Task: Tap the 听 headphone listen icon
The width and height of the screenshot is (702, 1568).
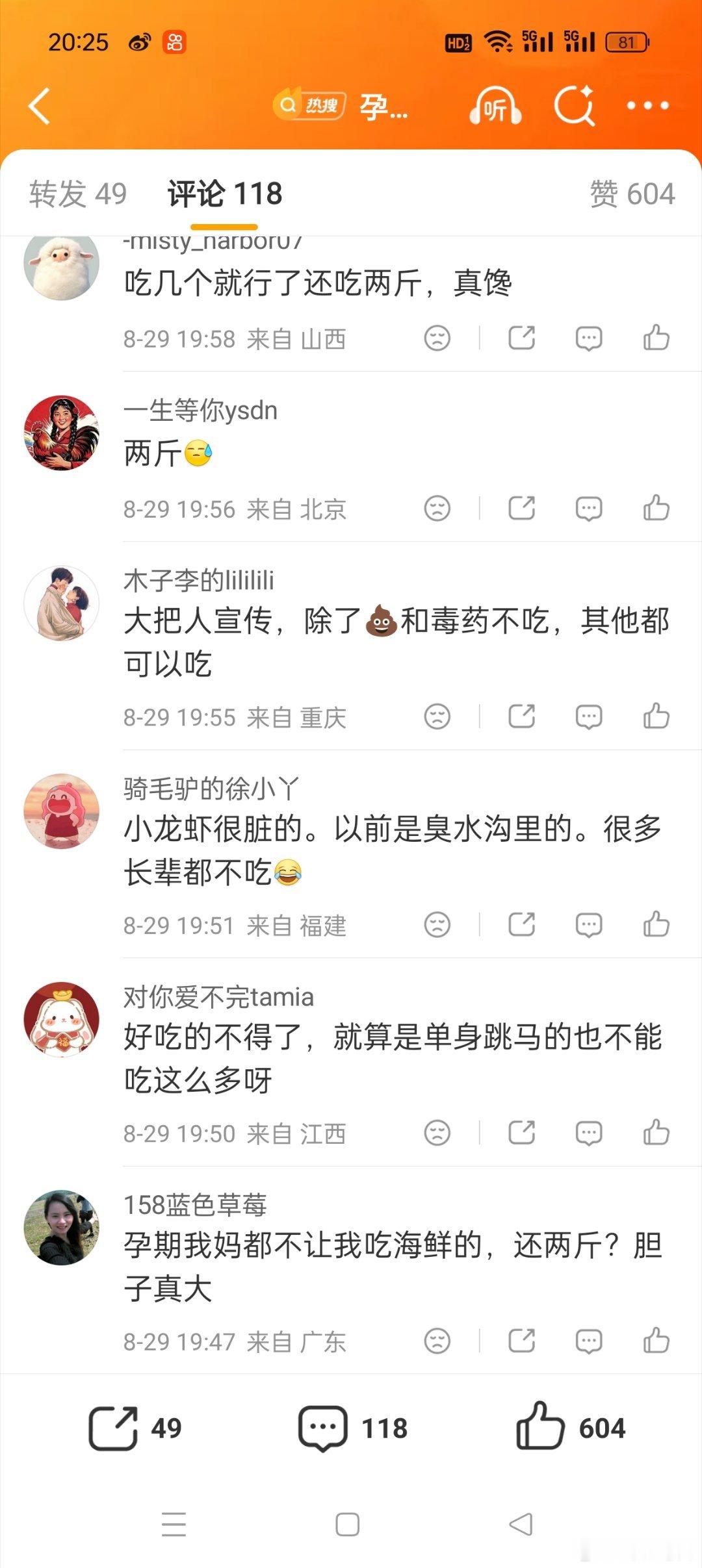Action: point(495,106)
